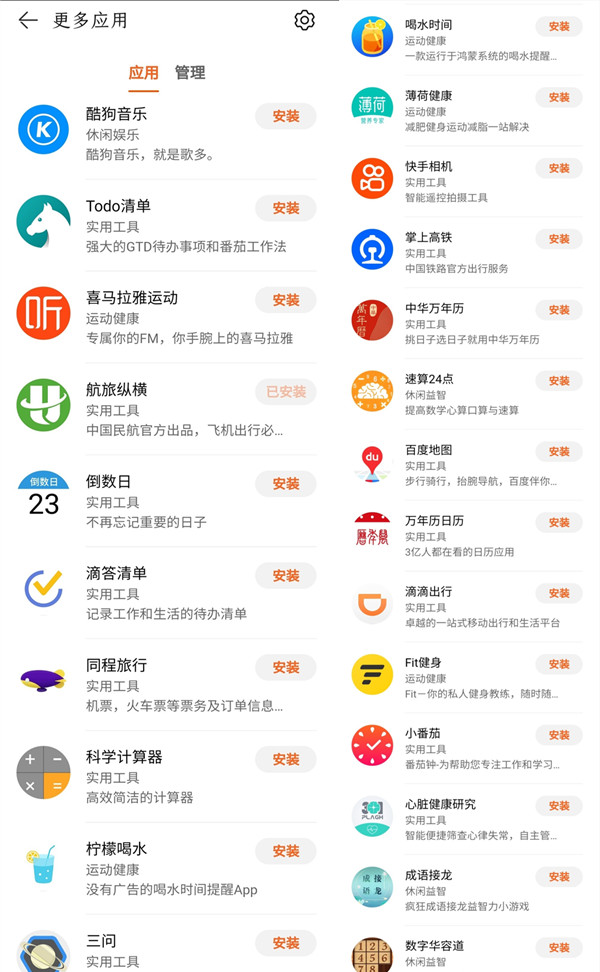Install 滴答清单
This screenshot has height=972, width=600.
pos(286,576)
